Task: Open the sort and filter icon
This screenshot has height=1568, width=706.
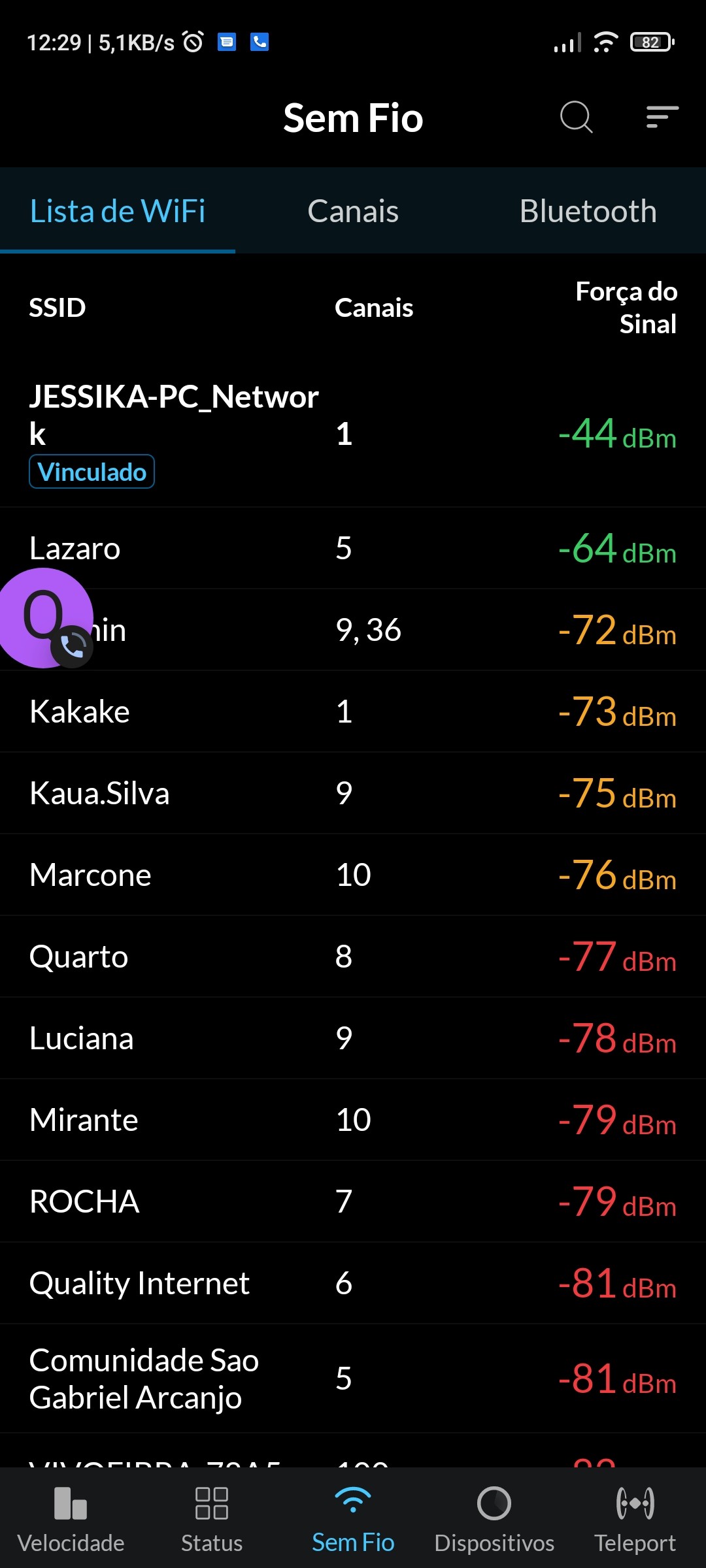Action: click(662, 118)
